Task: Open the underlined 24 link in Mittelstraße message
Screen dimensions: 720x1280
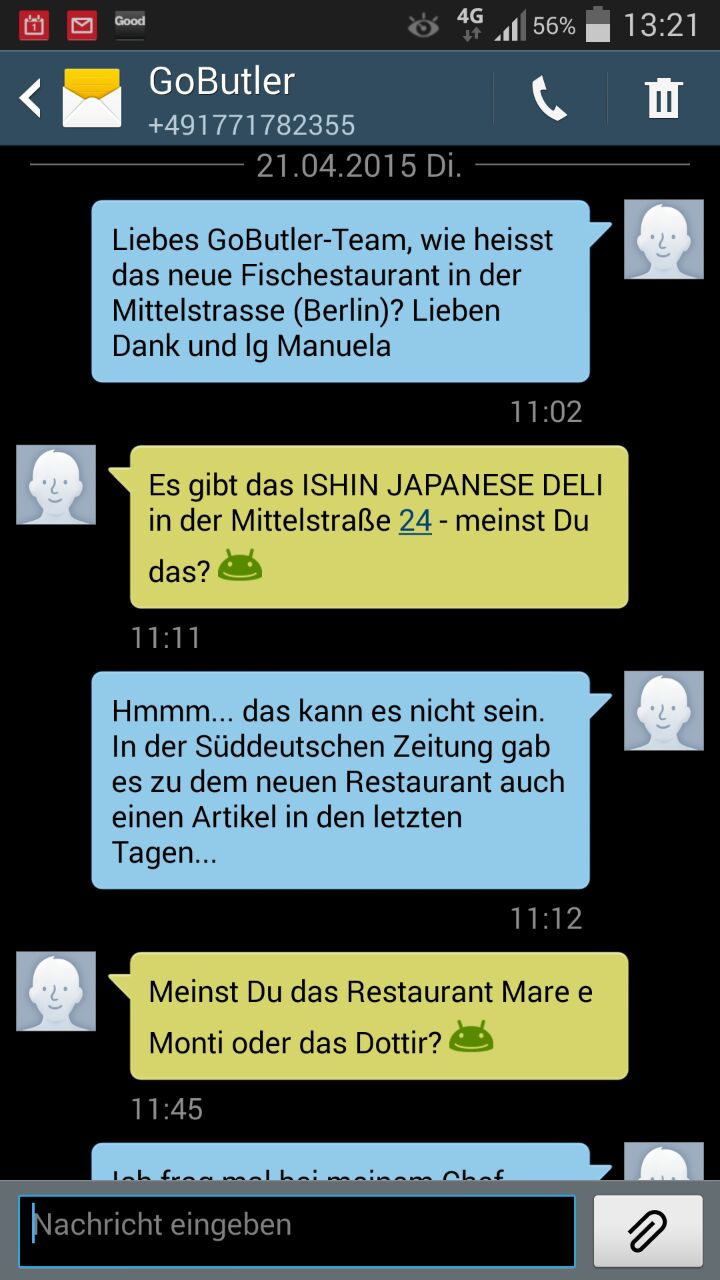Action: point(415,521)
